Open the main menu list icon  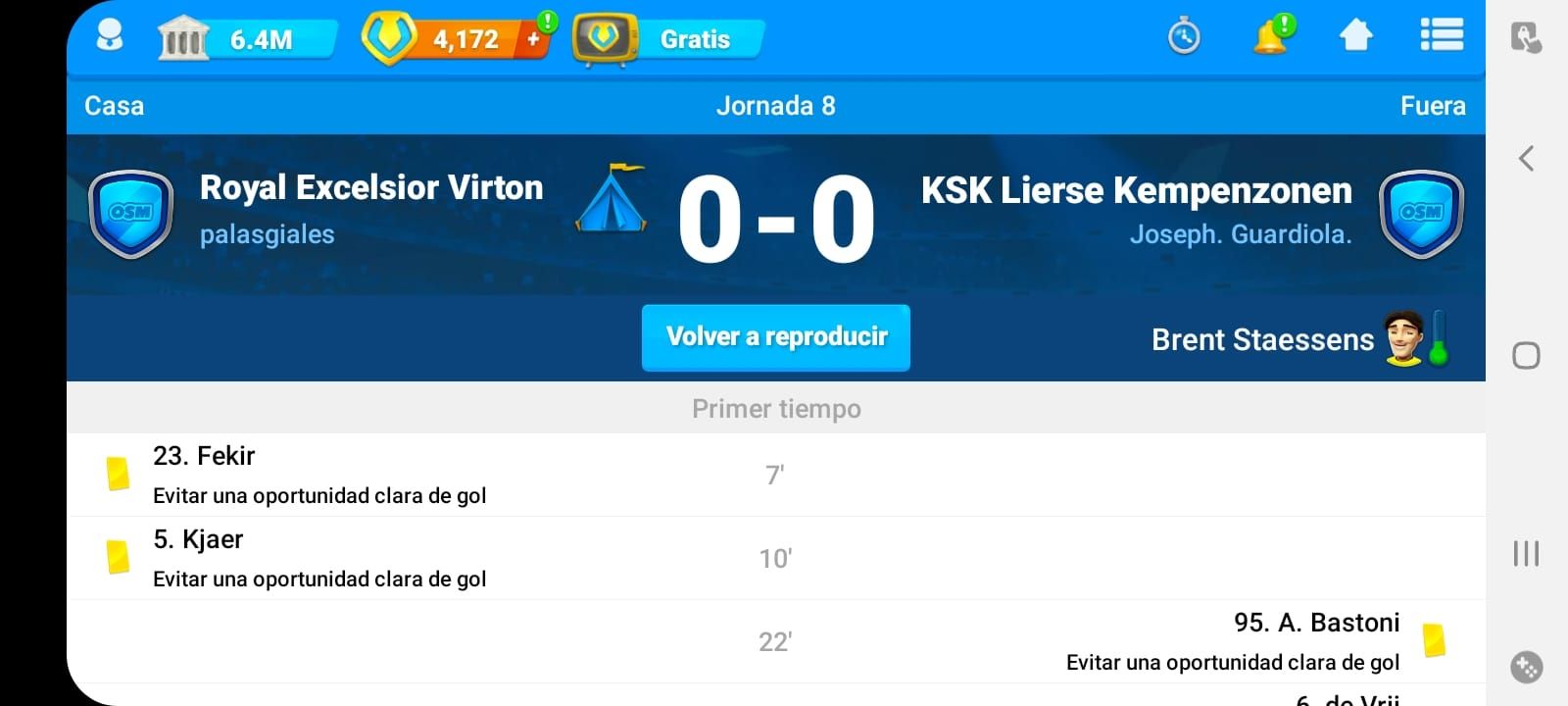[1442, 35]
